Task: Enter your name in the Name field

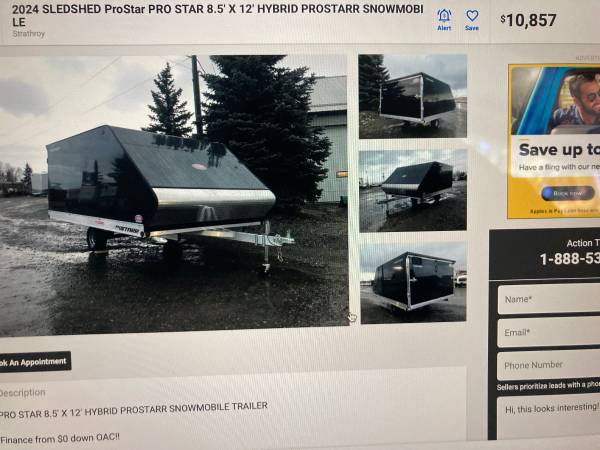Action: click(548, 299)
